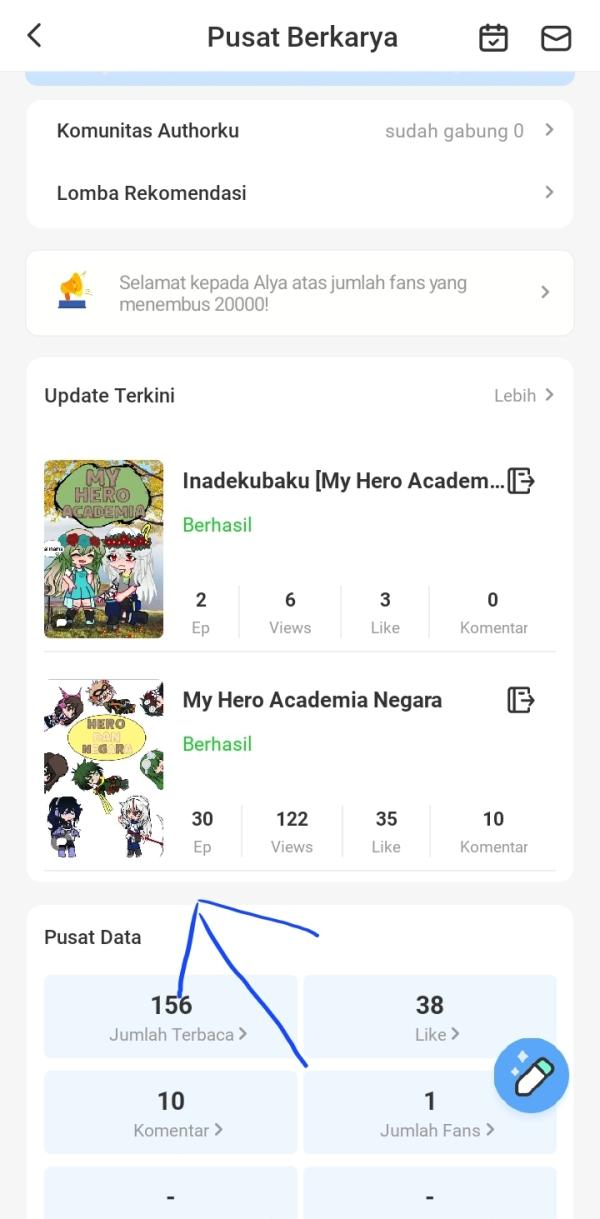Tap the floating pencil write button
Viewport: 600px width, 1219px height.
click(x=531, y=1076)
